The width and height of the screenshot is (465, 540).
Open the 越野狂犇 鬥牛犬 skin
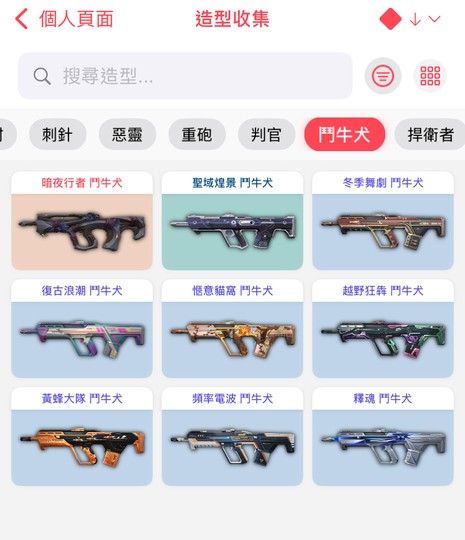(x=383, y=329)
